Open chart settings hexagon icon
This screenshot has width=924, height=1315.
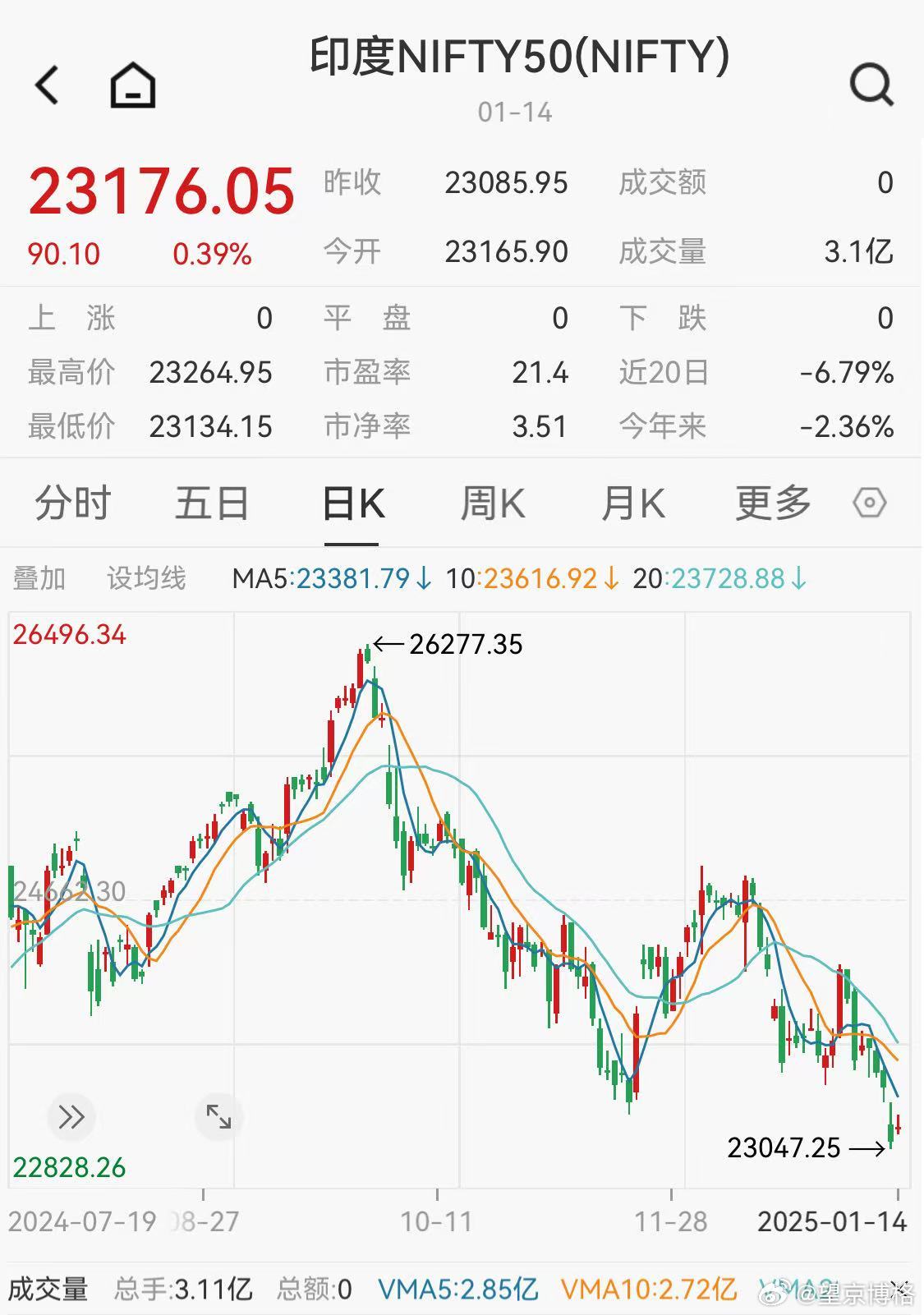point(870,503)
